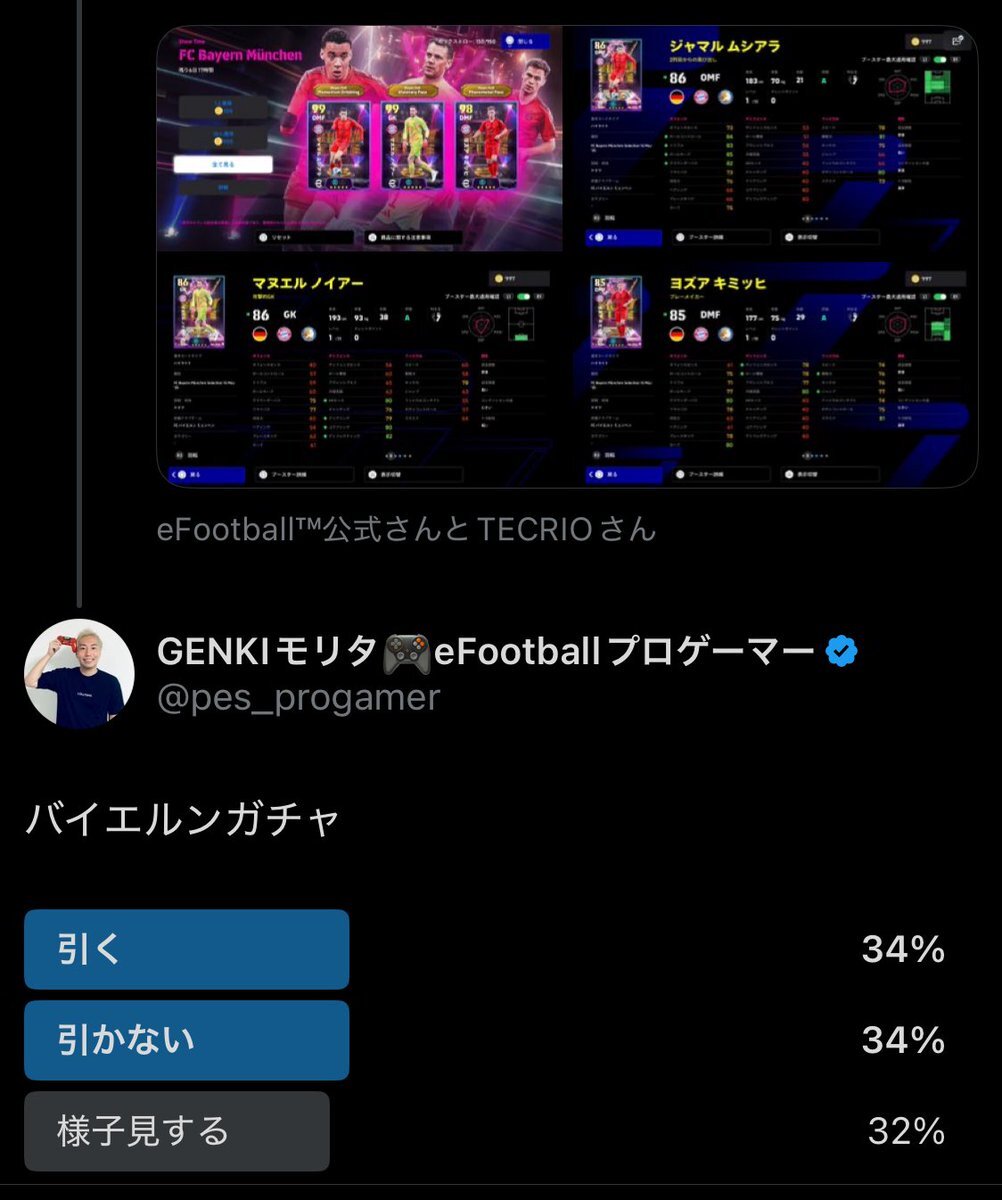Tap GENKI モリタ's profile avatar
This screenshot has width=1002, height=1200.
(79, 673)
